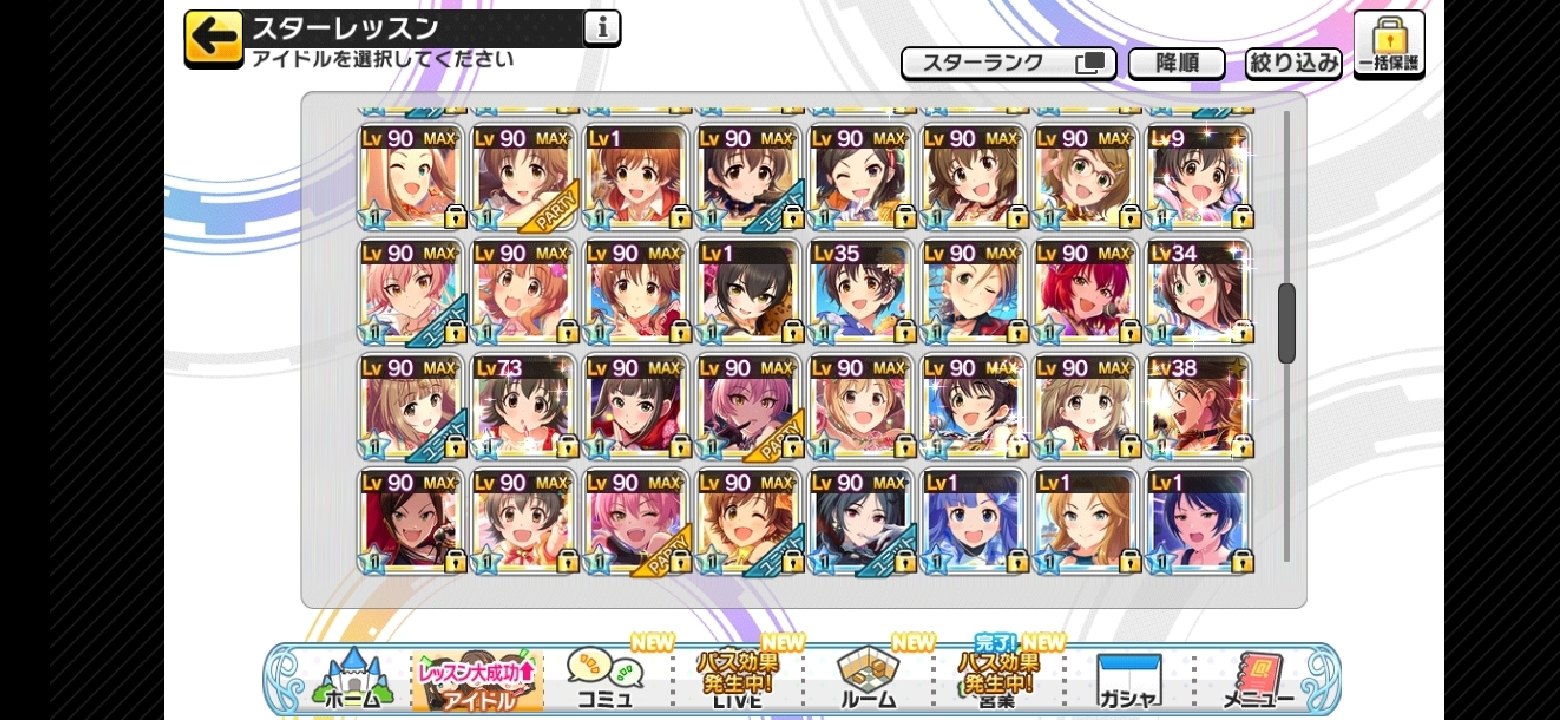Open the 営業 tab

click(997, 680)
